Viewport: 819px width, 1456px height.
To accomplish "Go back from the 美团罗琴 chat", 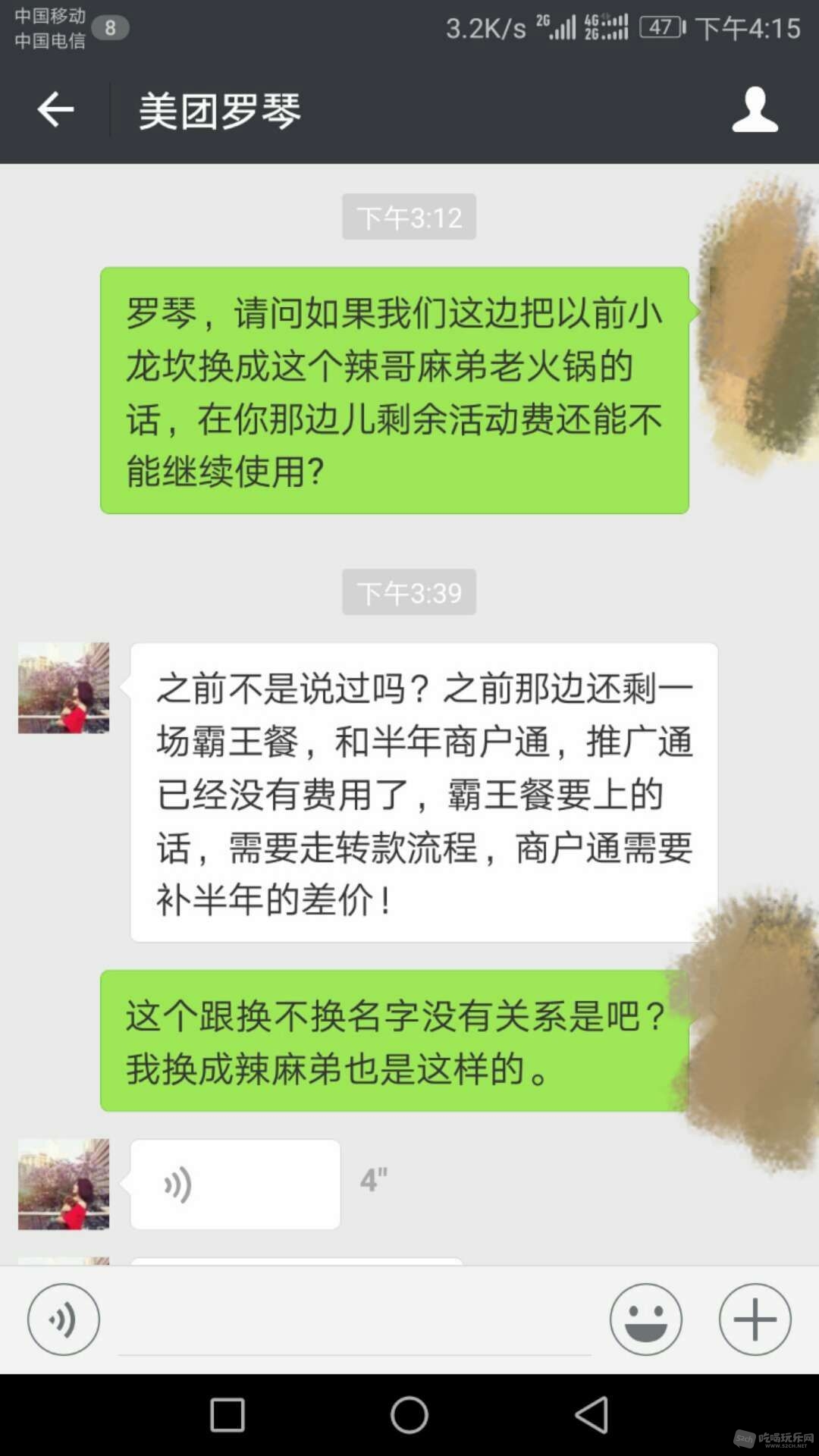I will 55,111.
